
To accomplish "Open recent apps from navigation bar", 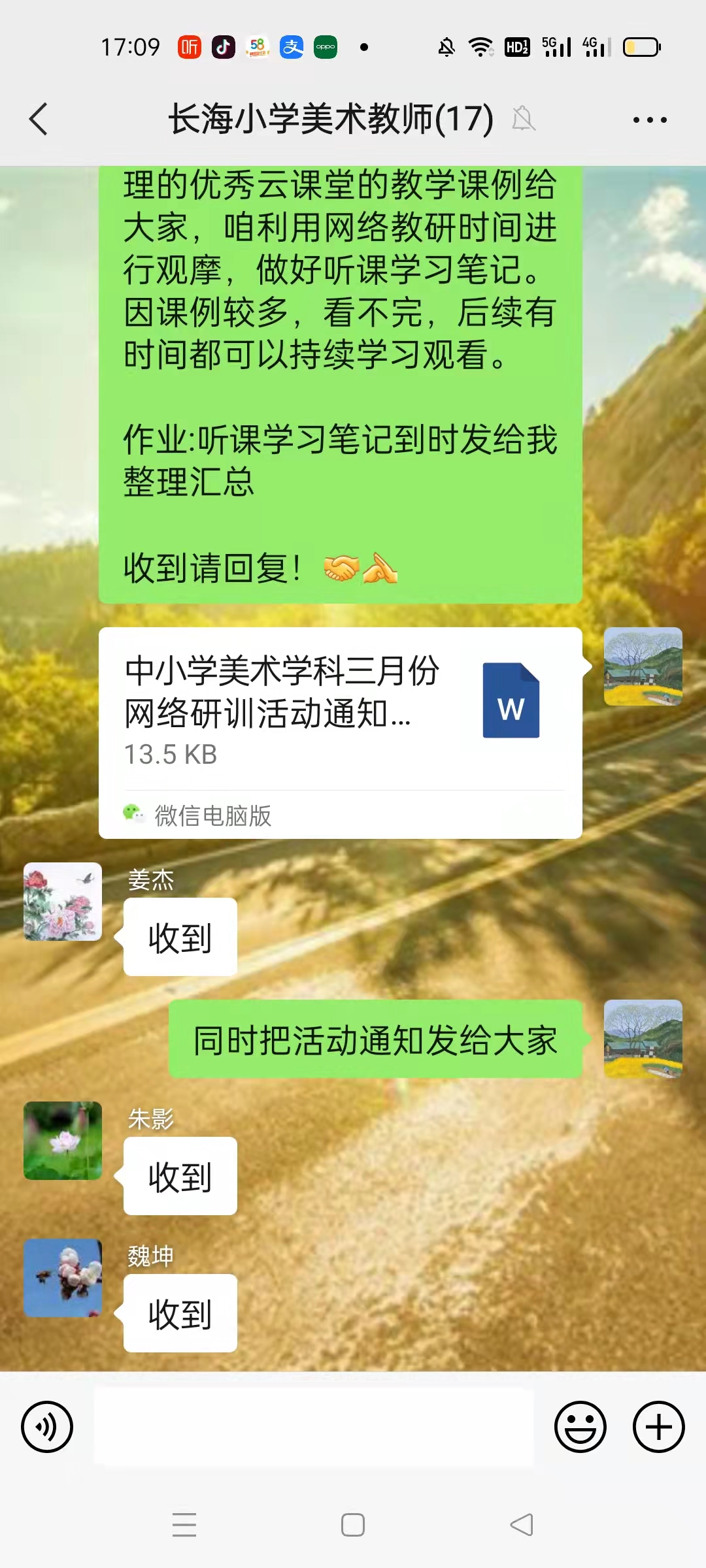I will click(x=184, y=1525).
